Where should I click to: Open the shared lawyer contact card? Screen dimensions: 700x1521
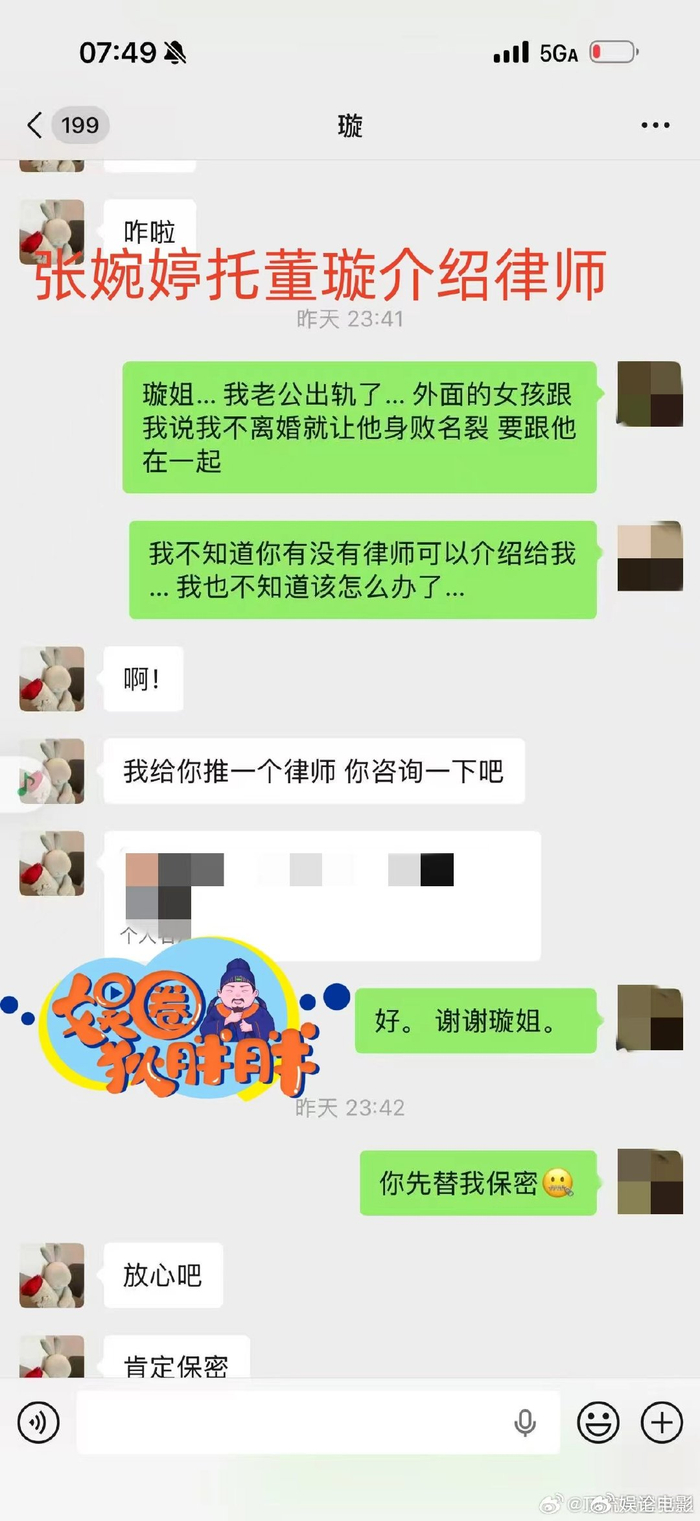point(322,896)
